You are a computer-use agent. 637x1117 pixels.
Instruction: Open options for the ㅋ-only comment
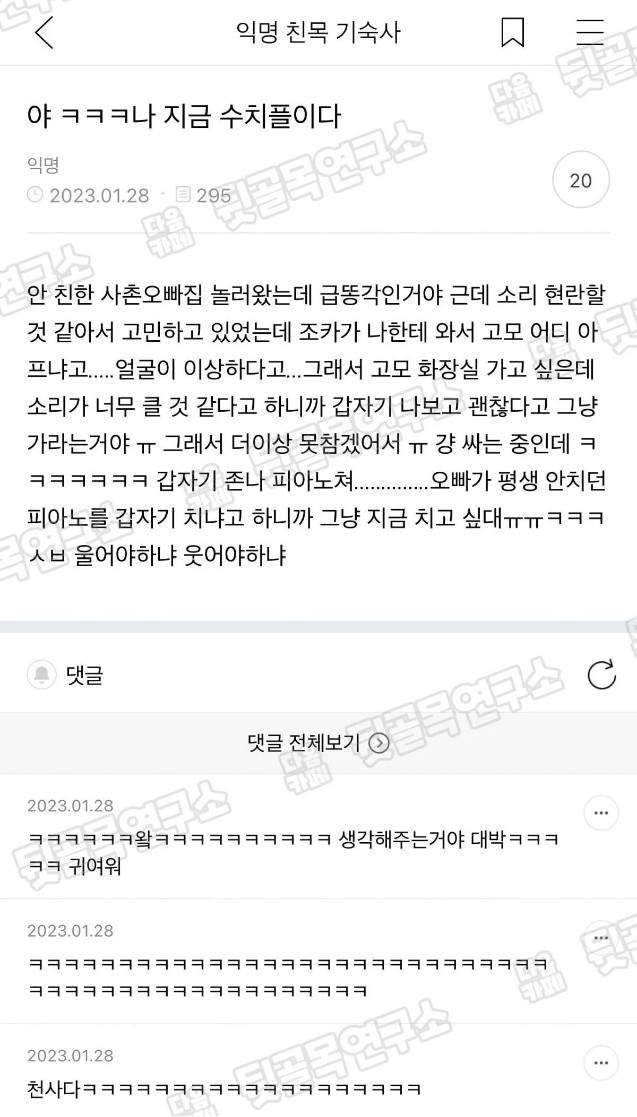coord(601,938)
